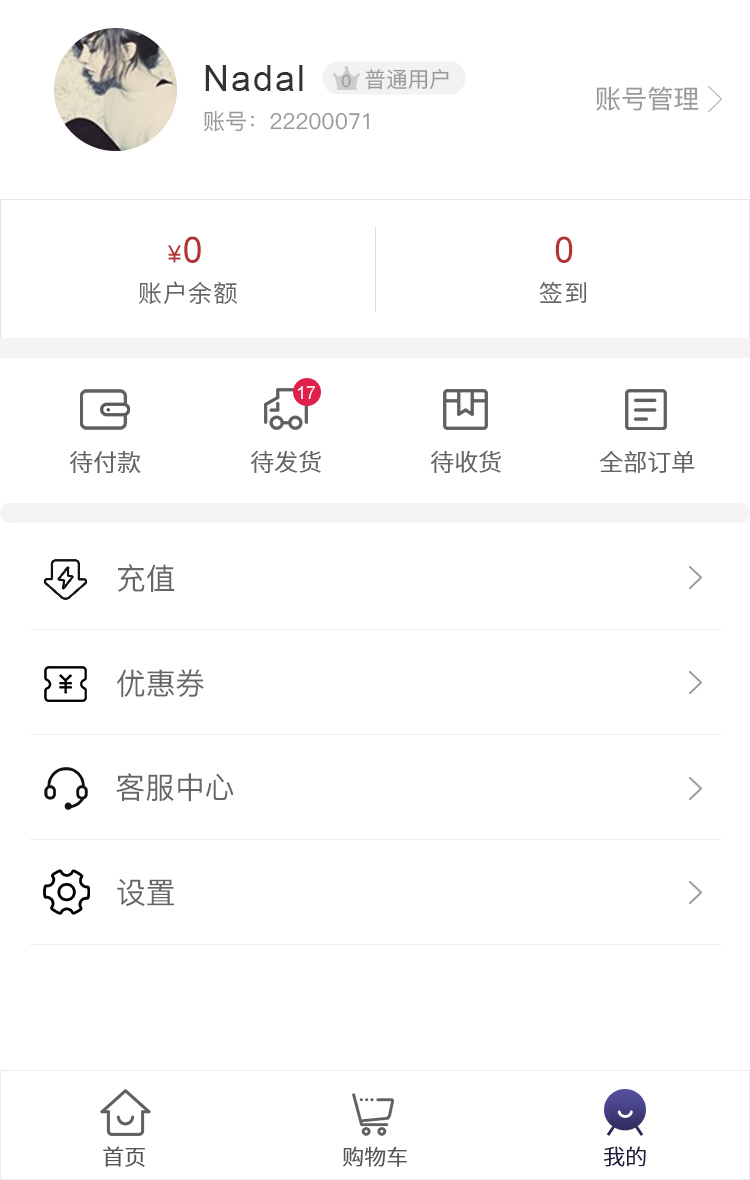Image resolution: width=750 pixels, height=1180 pixels.
Task: Select the 我的 tab
Action: [x=625, y=1128]
